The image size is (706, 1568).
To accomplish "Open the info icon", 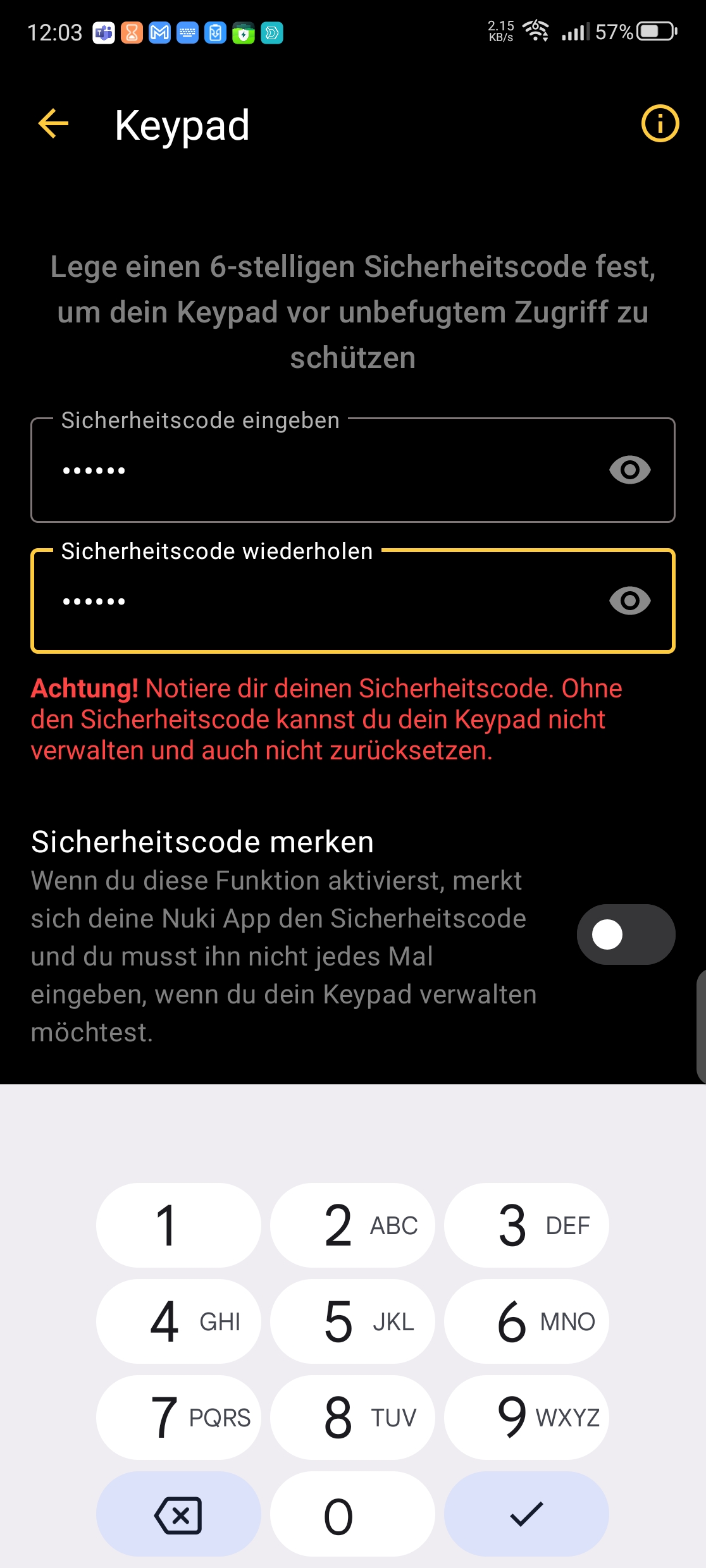I will (x=660, y=123).
